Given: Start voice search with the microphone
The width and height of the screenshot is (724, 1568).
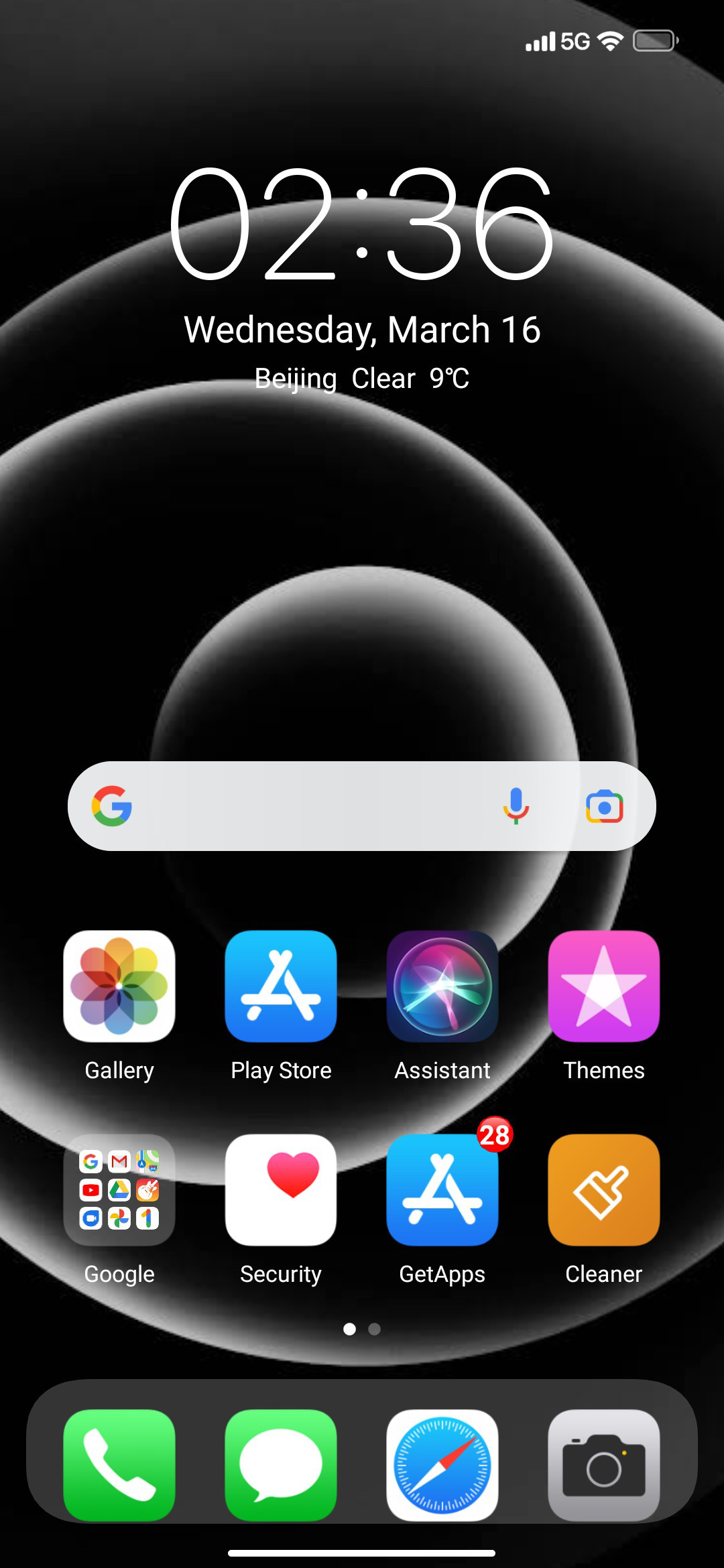Looking at the screenshot, I should click(516, 806).
